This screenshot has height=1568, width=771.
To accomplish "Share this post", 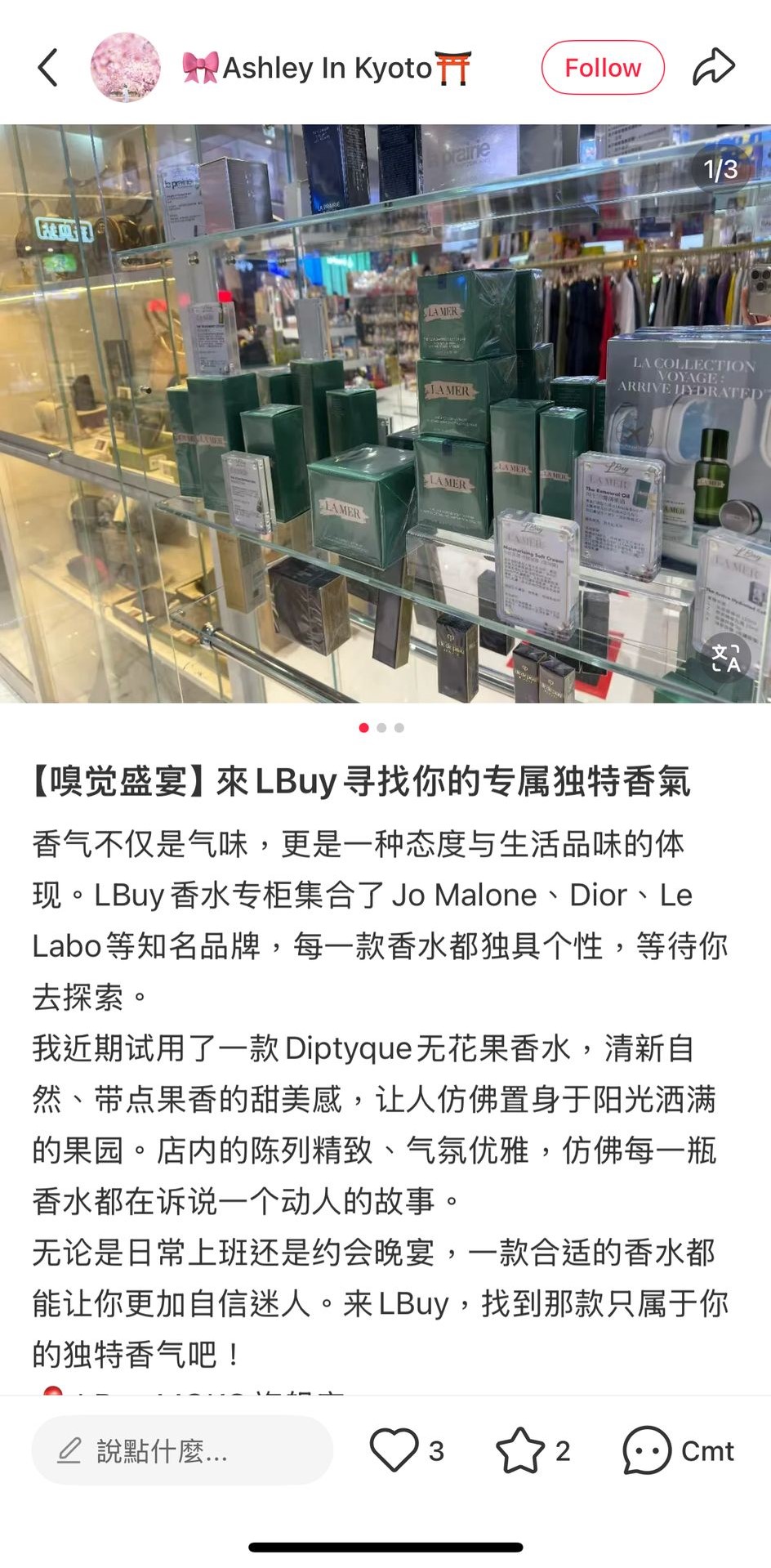I will pos(713,68).
